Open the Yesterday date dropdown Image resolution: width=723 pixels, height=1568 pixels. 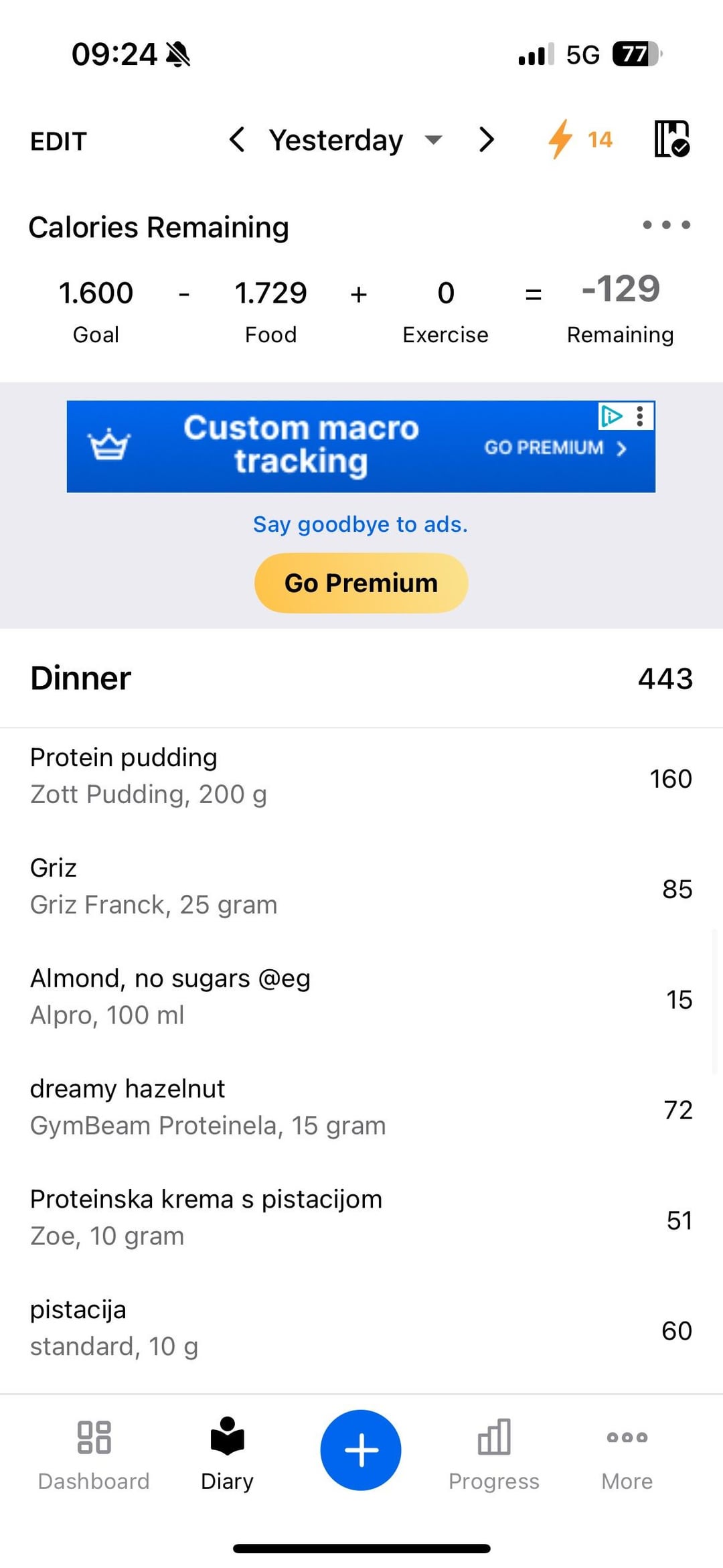(x=355, y=140)
